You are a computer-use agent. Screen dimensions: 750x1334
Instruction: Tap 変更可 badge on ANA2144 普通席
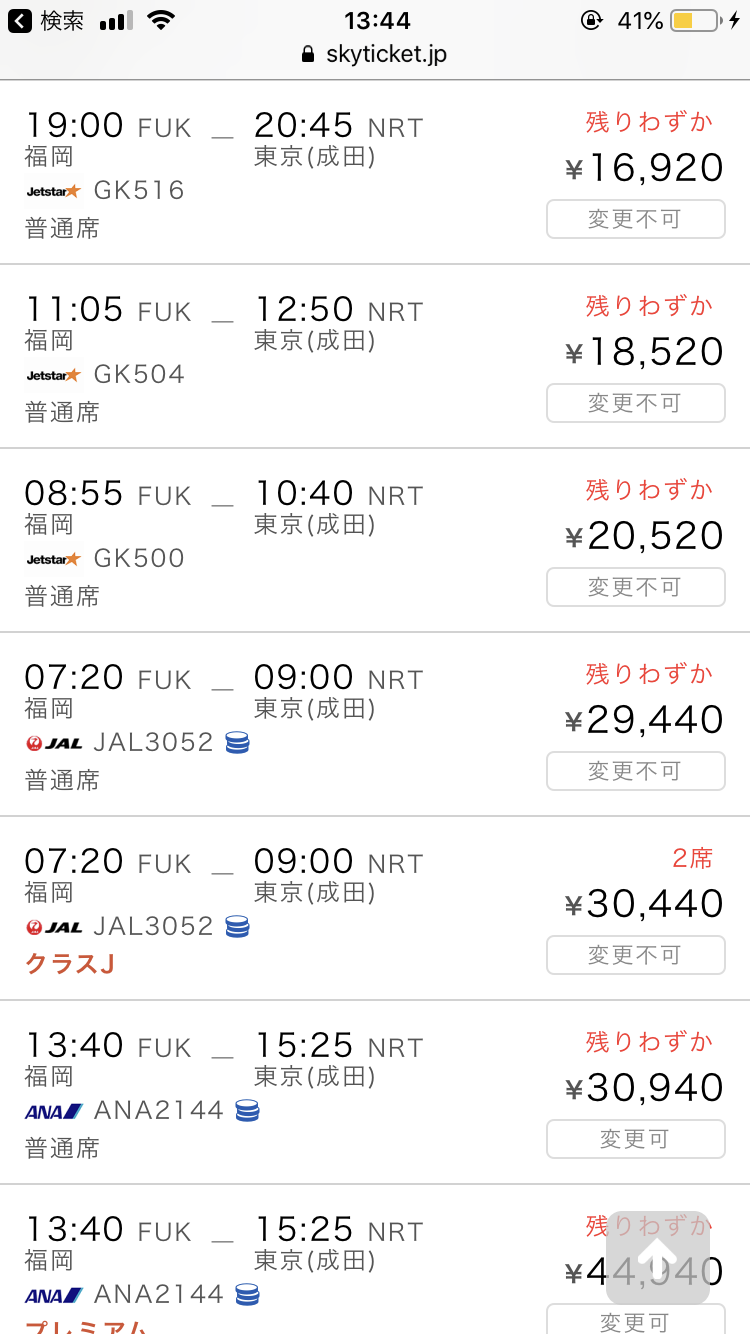[636, 1139]
